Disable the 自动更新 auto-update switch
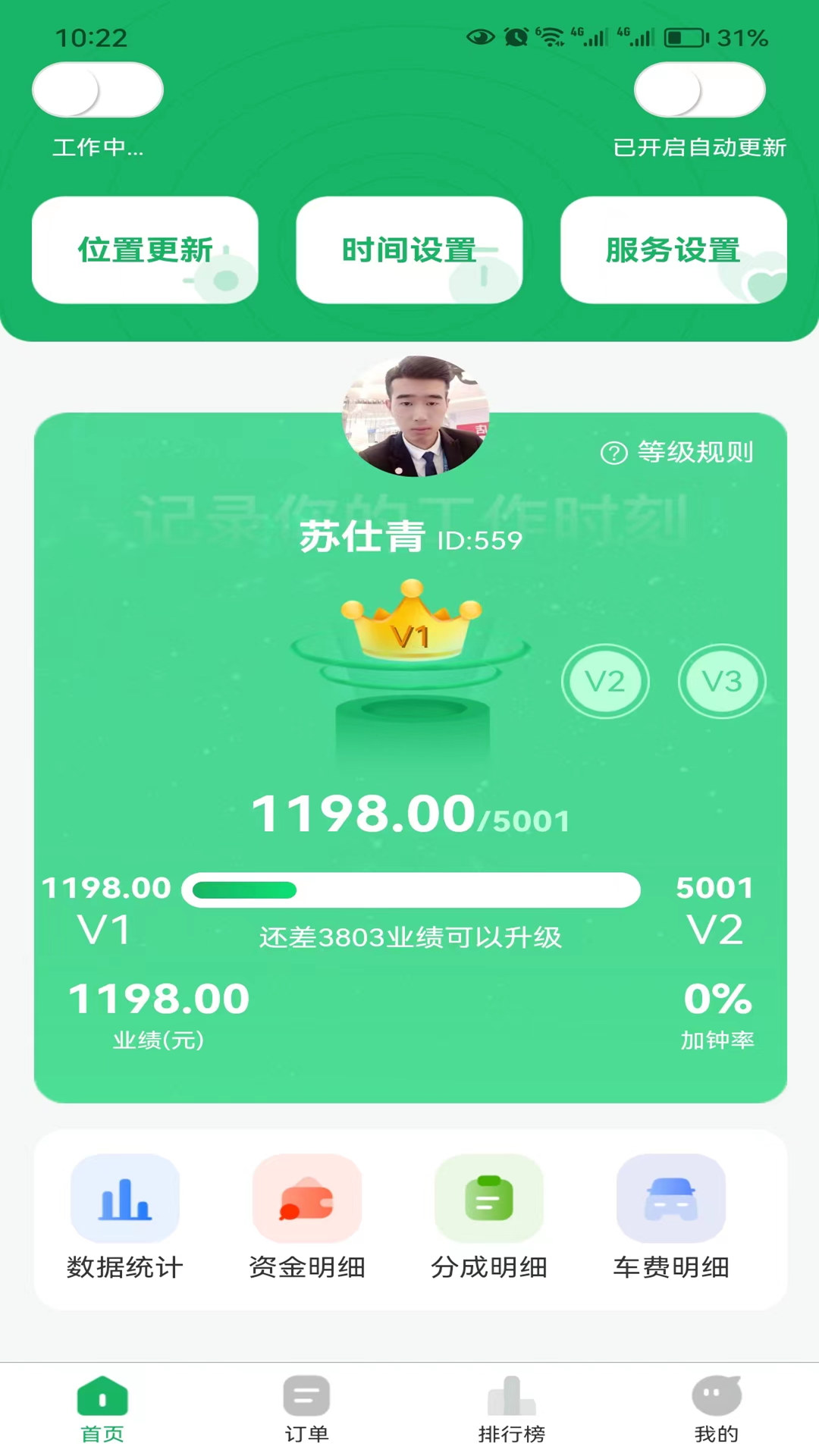The height and width of the screenshot is (1456, 819). [700, 89]
